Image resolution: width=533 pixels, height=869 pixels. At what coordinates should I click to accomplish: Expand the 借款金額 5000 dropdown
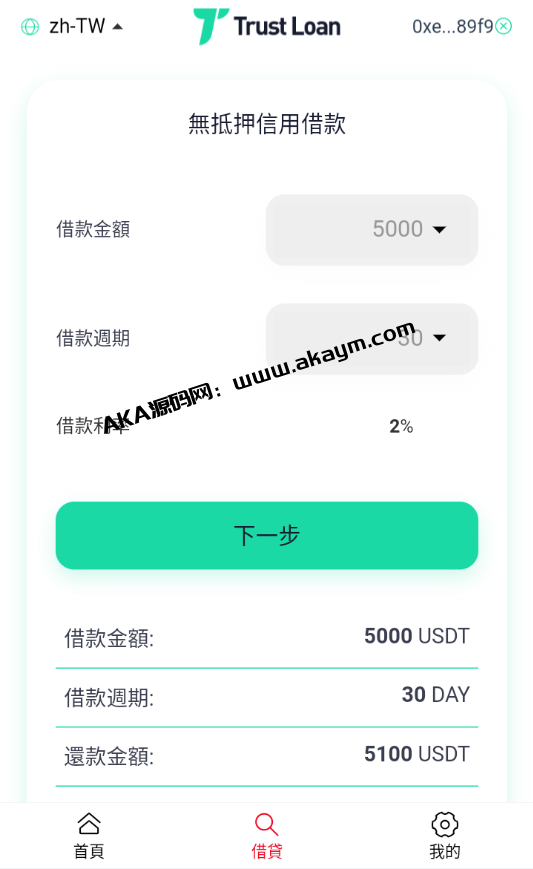click(372, 229)
